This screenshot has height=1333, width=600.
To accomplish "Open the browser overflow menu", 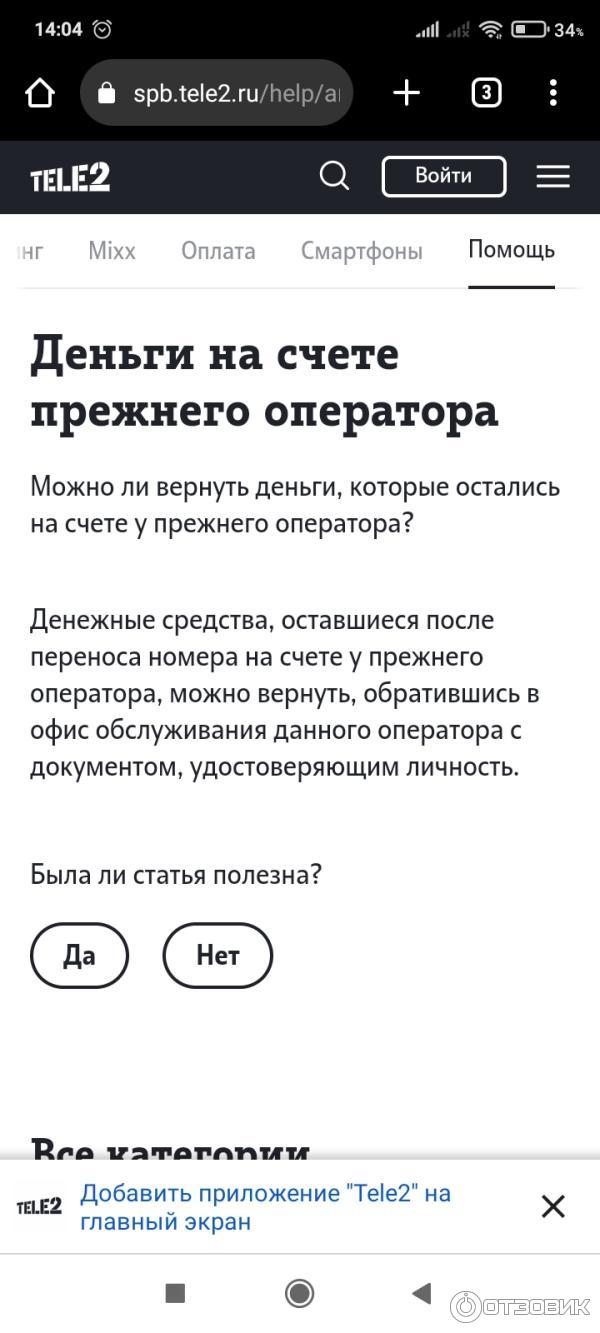I will point(553,93).
